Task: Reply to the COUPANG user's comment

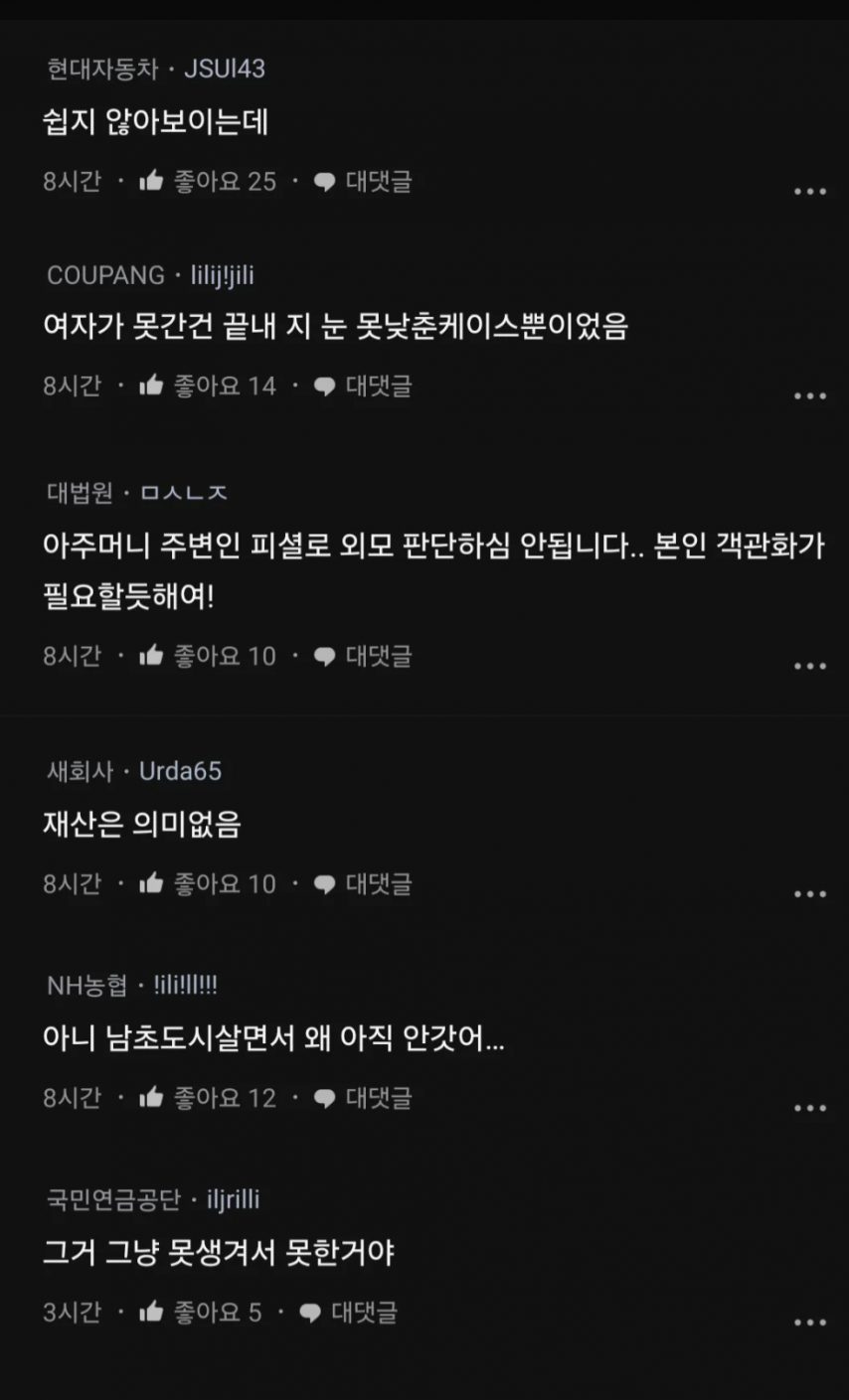Action: point(363,386)
